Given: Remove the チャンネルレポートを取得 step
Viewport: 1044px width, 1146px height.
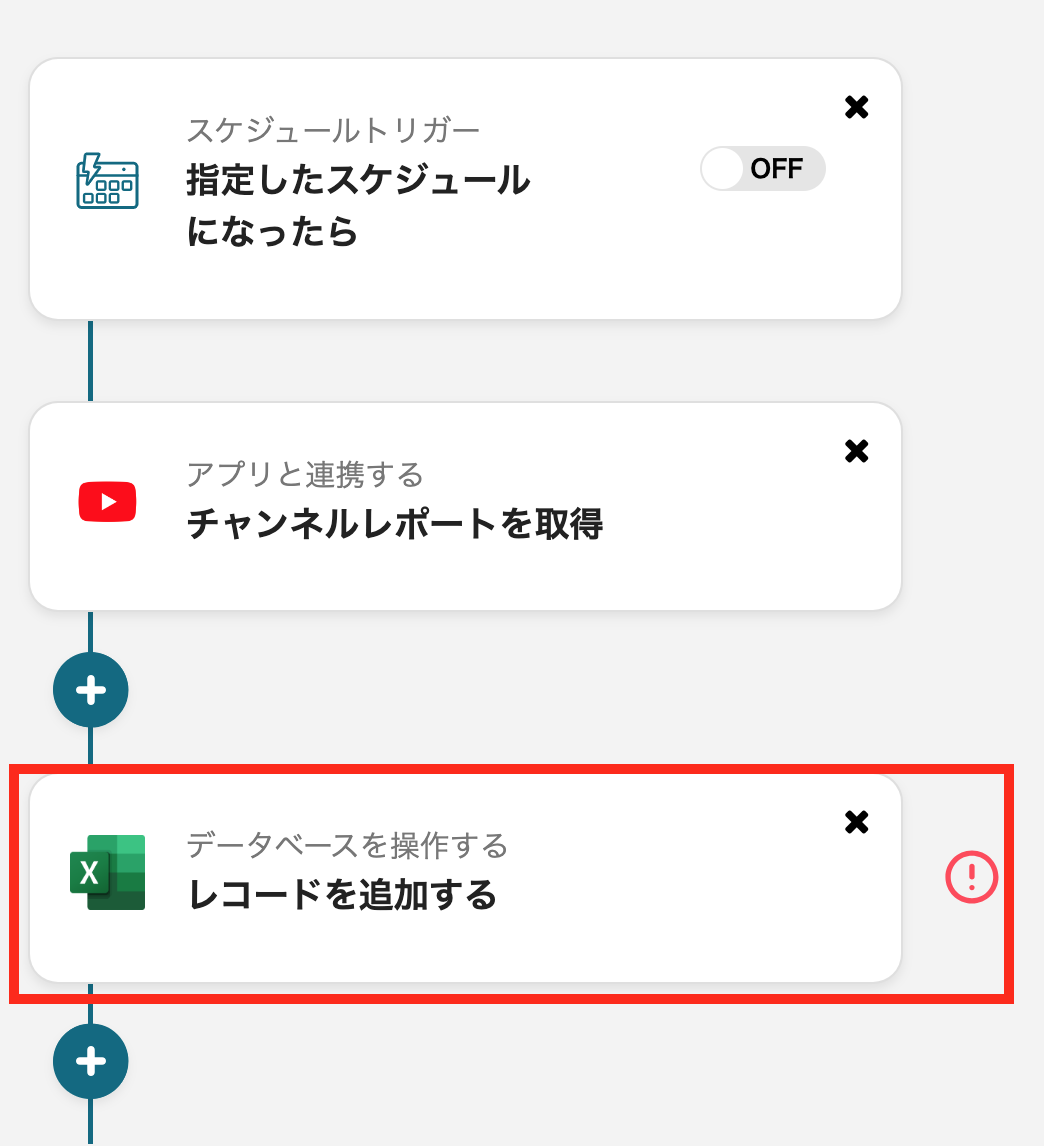Looking at the screenshot, I should click(856, 451).
